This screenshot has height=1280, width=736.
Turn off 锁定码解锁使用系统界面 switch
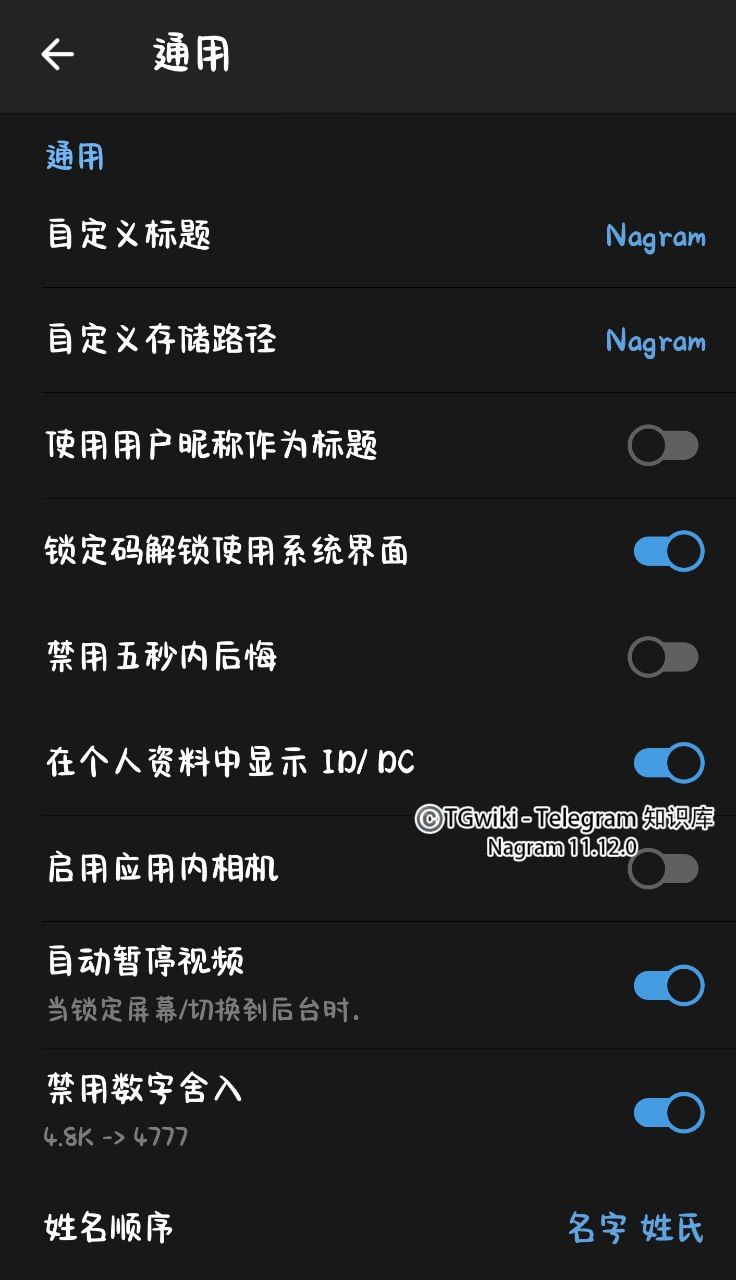[x=668, y=552]
